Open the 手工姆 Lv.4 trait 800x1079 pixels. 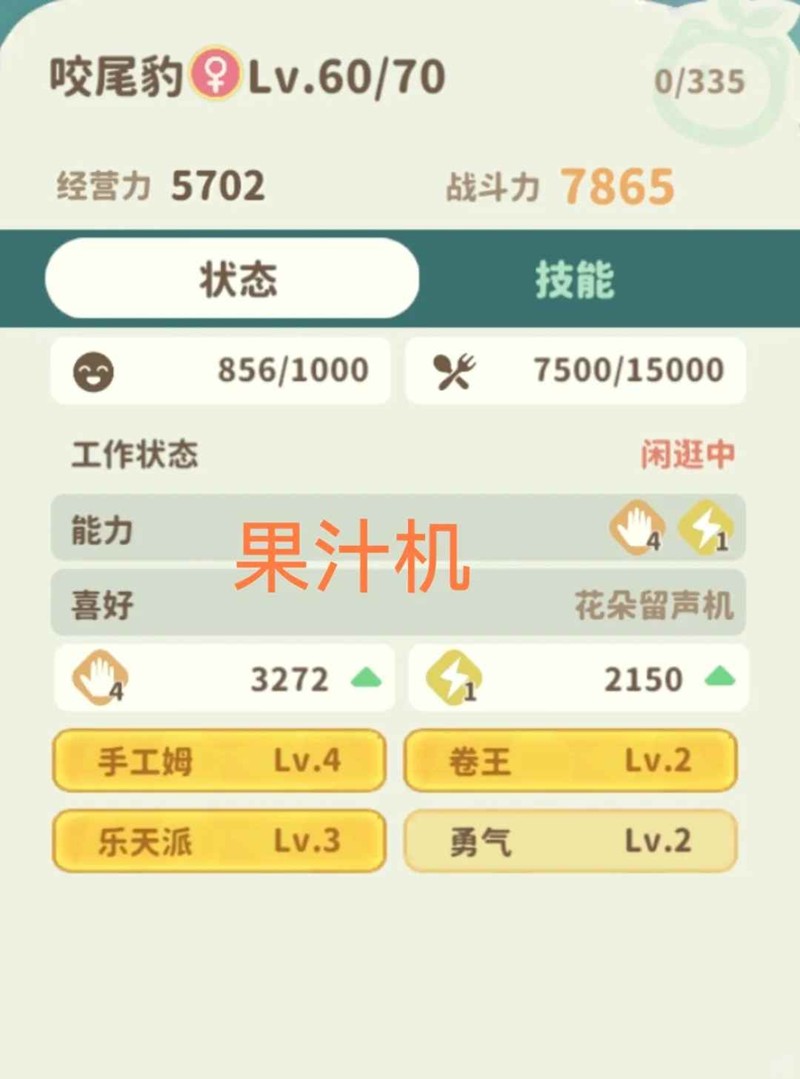[219, 761]
